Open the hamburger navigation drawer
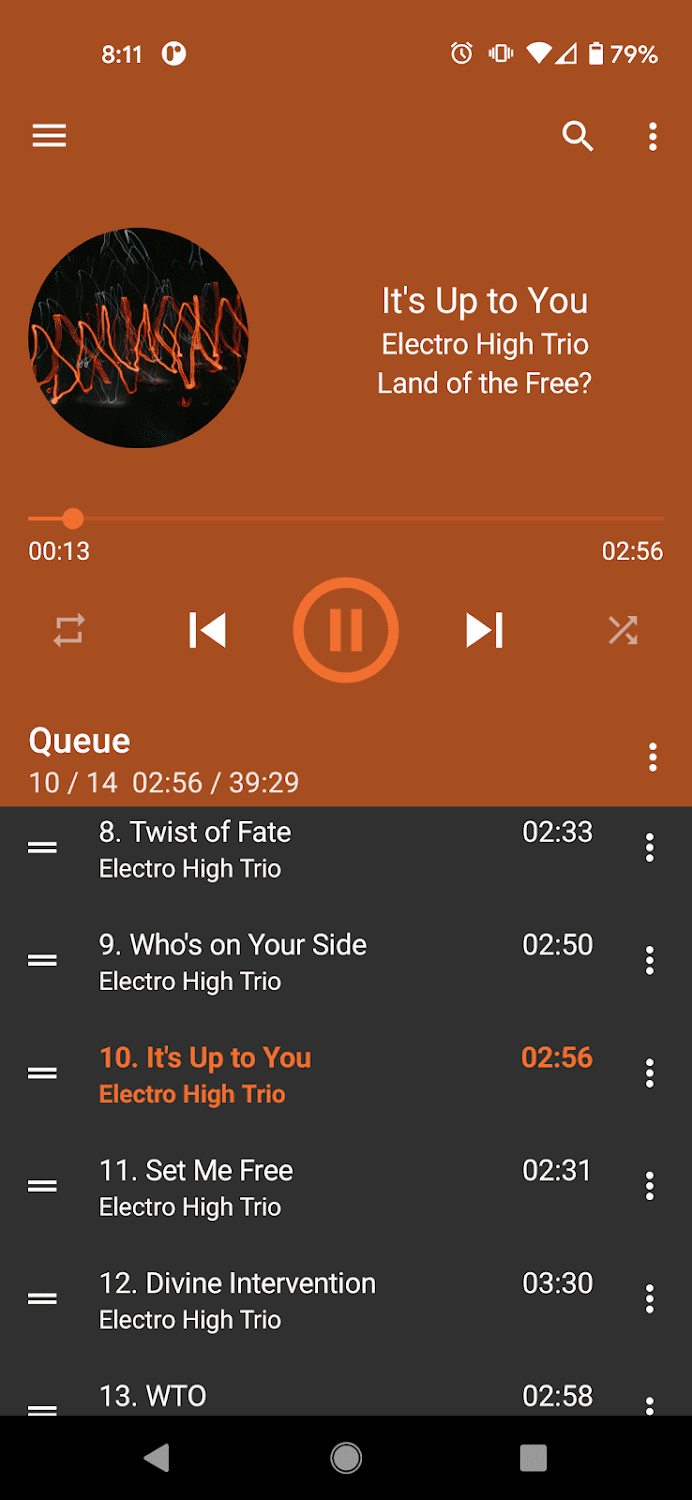The width and height of the screenshot is (692, 1500). (49, 136)
